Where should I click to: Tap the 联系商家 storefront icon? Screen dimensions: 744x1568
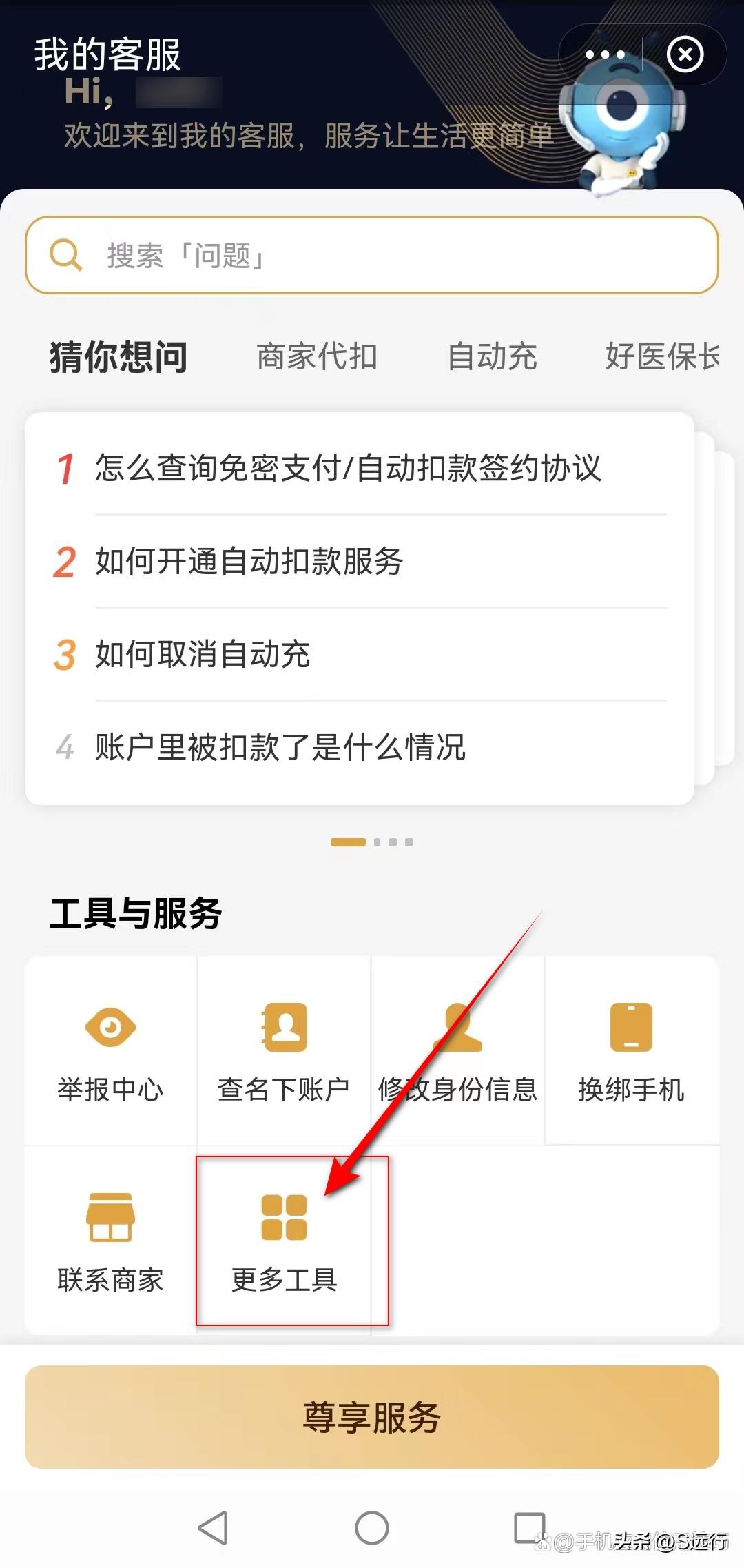click(110, 1216)
